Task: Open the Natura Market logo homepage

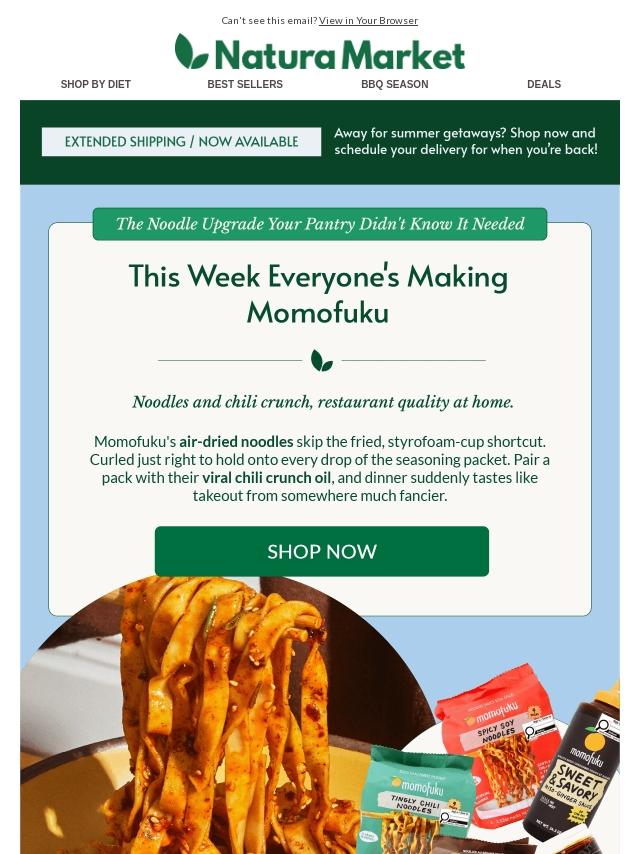Action: point(320,52)
